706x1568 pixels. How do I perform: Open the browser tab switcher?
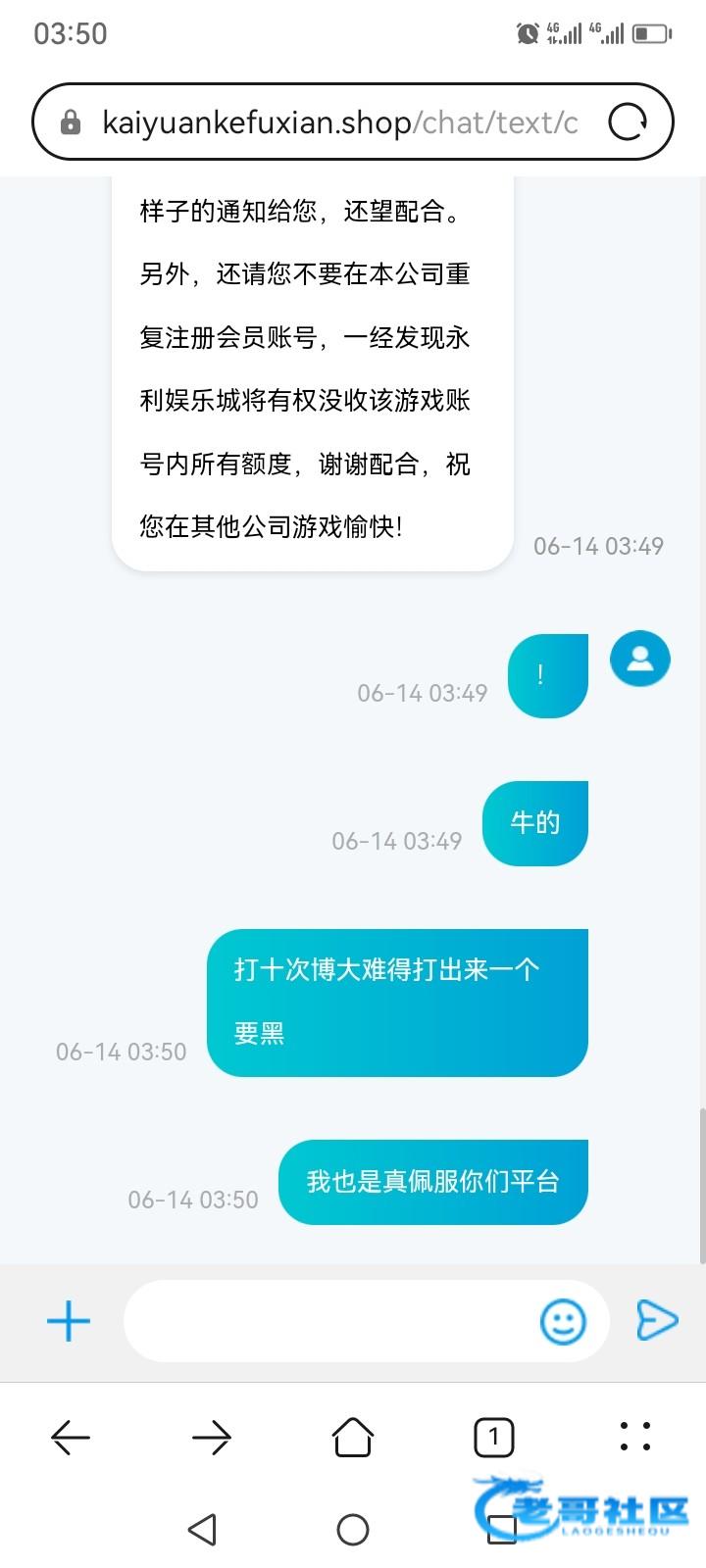494,1438
